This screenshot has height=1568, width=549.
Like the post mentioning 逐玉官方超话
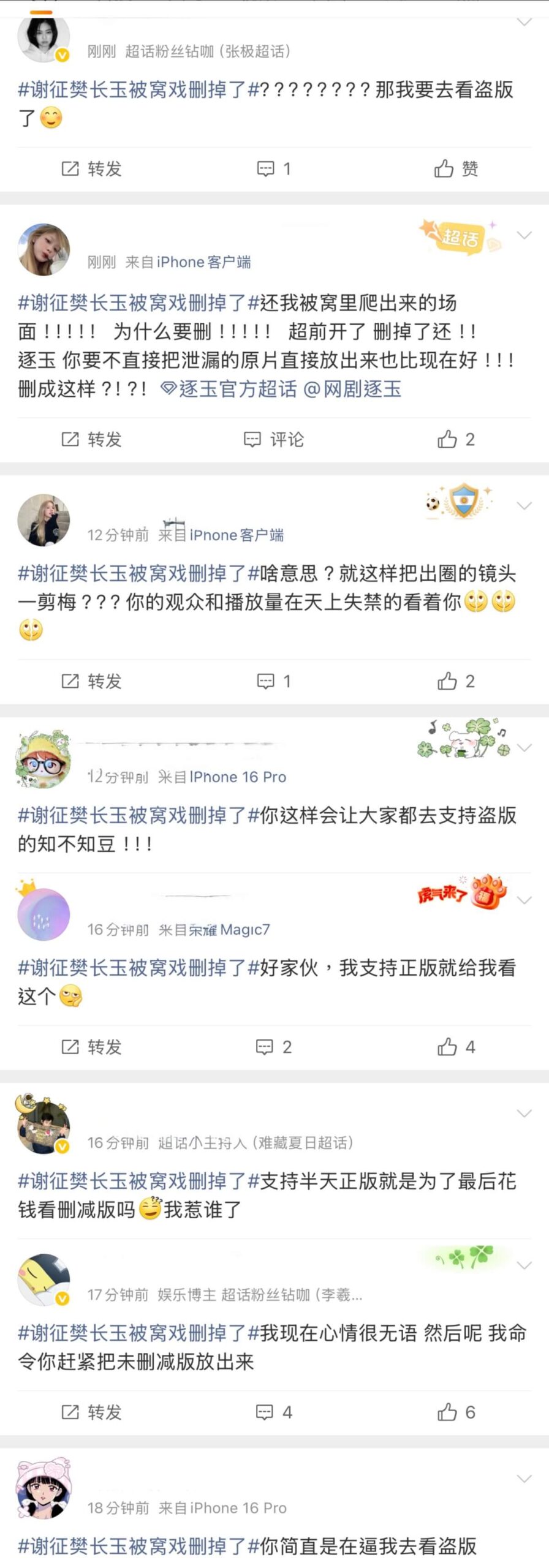pyautogui.click(x=456, y=439)
